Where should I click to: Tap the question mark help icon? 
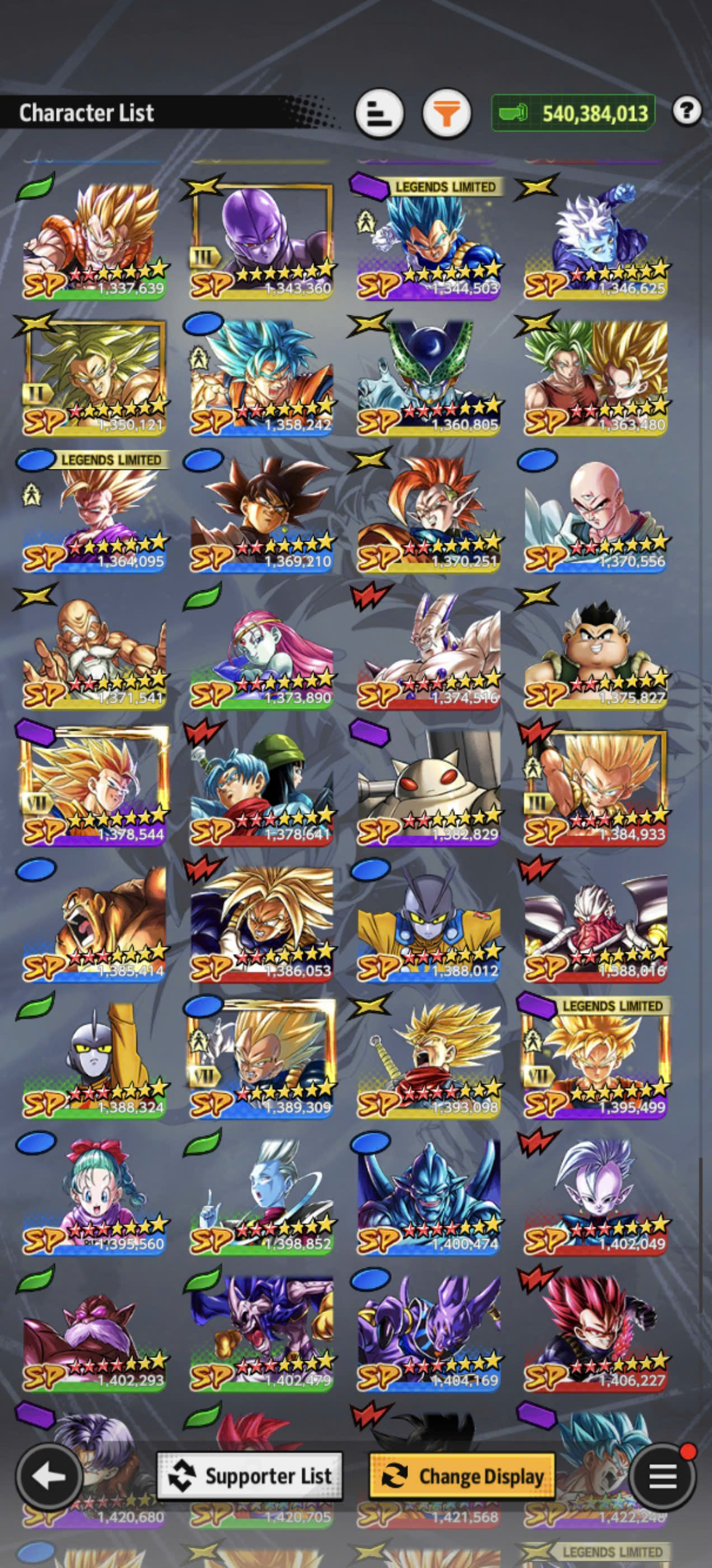687,111
